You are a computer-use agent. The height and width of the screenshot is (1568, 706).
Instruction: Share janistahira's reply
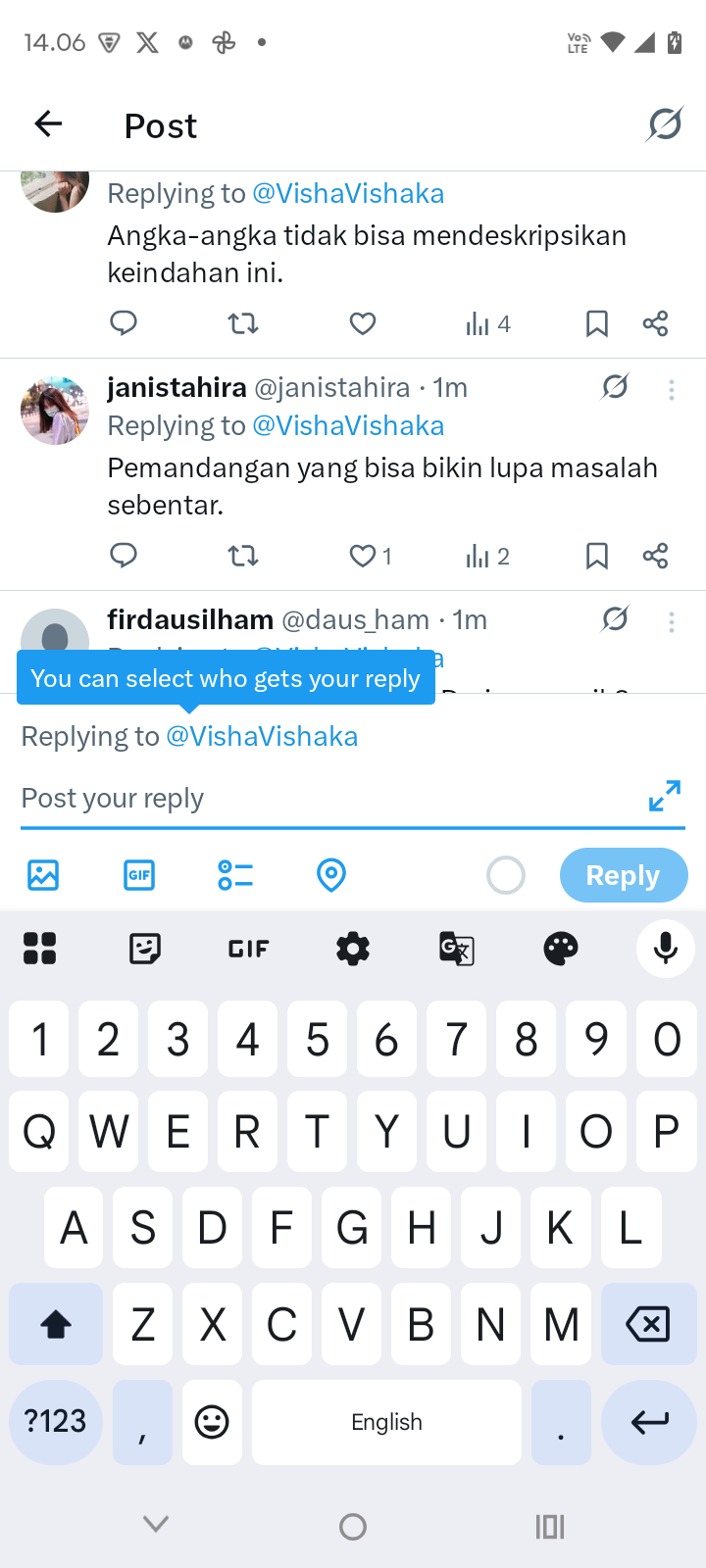point(655,557)
